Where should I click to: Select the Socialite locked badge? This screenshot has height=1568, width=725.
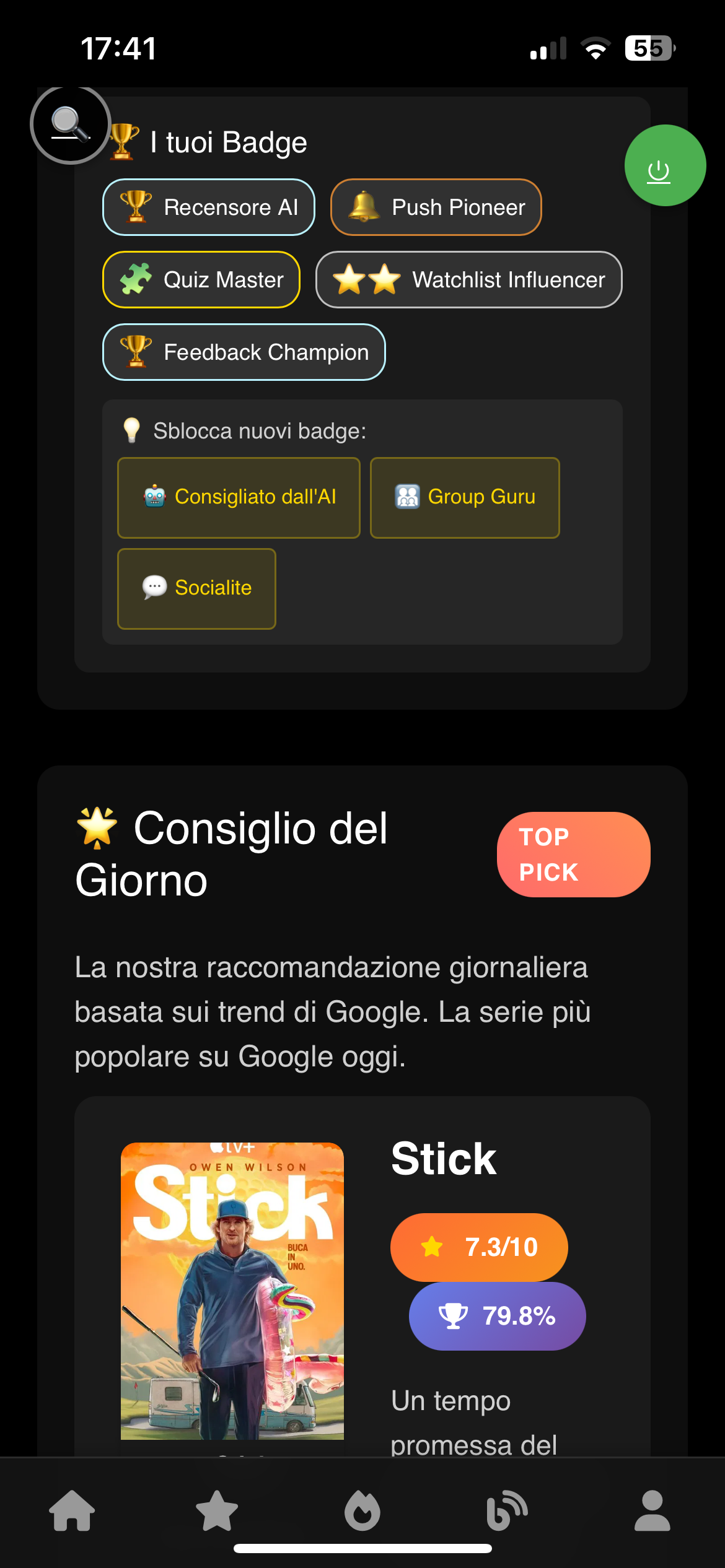(196, 588)
